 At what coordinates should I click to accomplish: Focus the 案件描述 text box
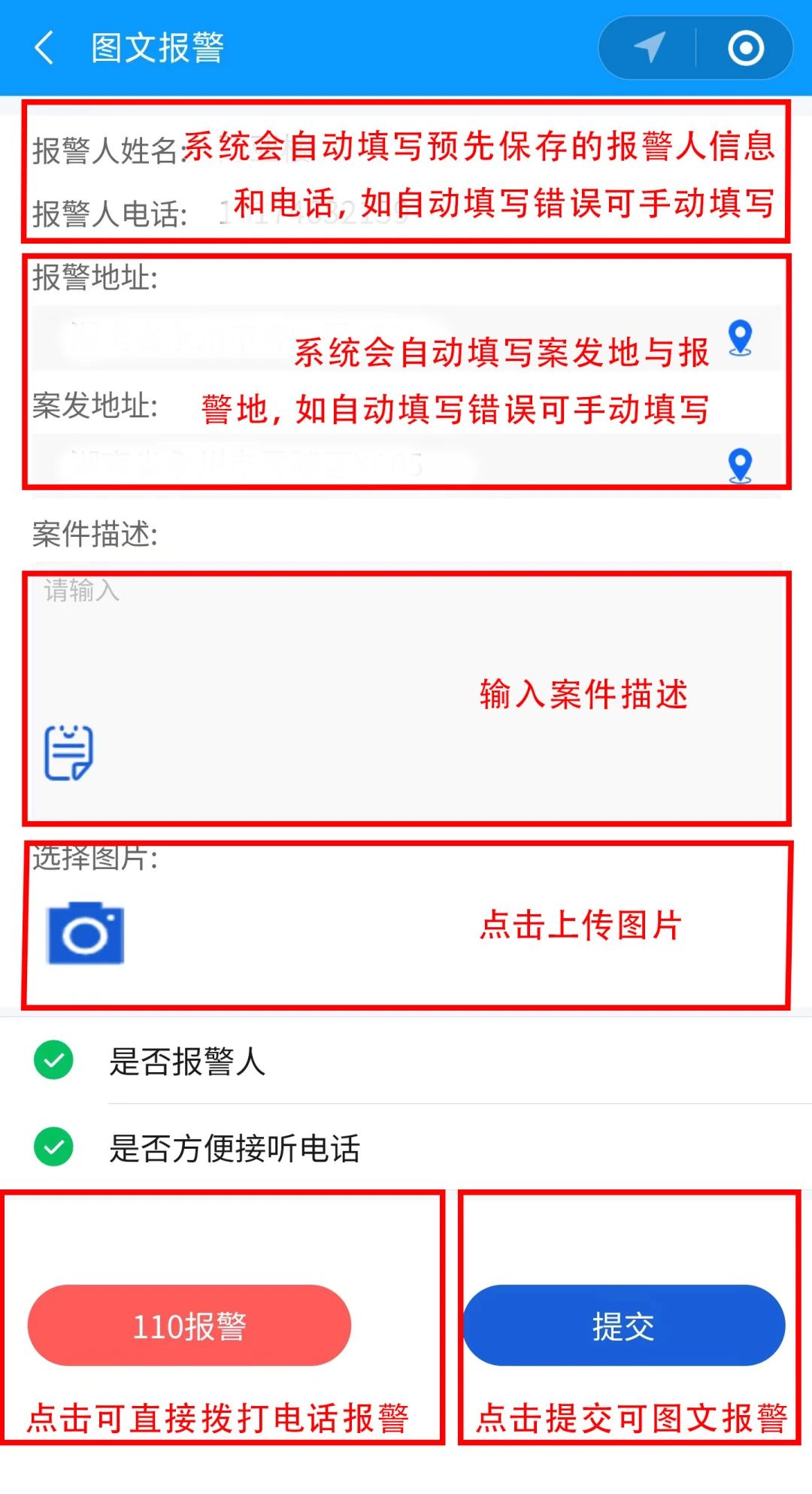click(x=406, y=647)
